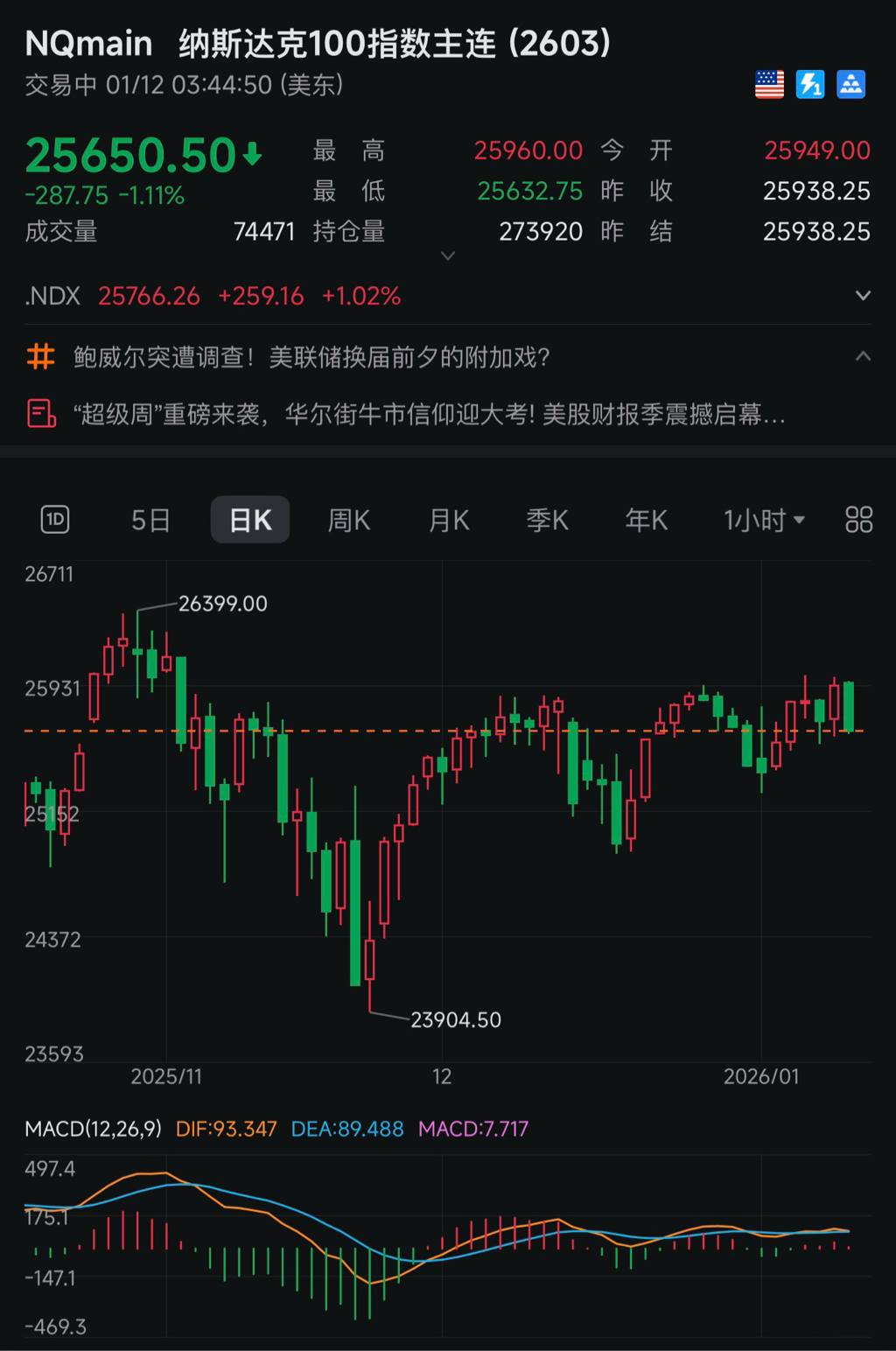Collapse the 鲍威尔突遭调查 news topic
Screen dimensions: 896x1351
point(863,356)
